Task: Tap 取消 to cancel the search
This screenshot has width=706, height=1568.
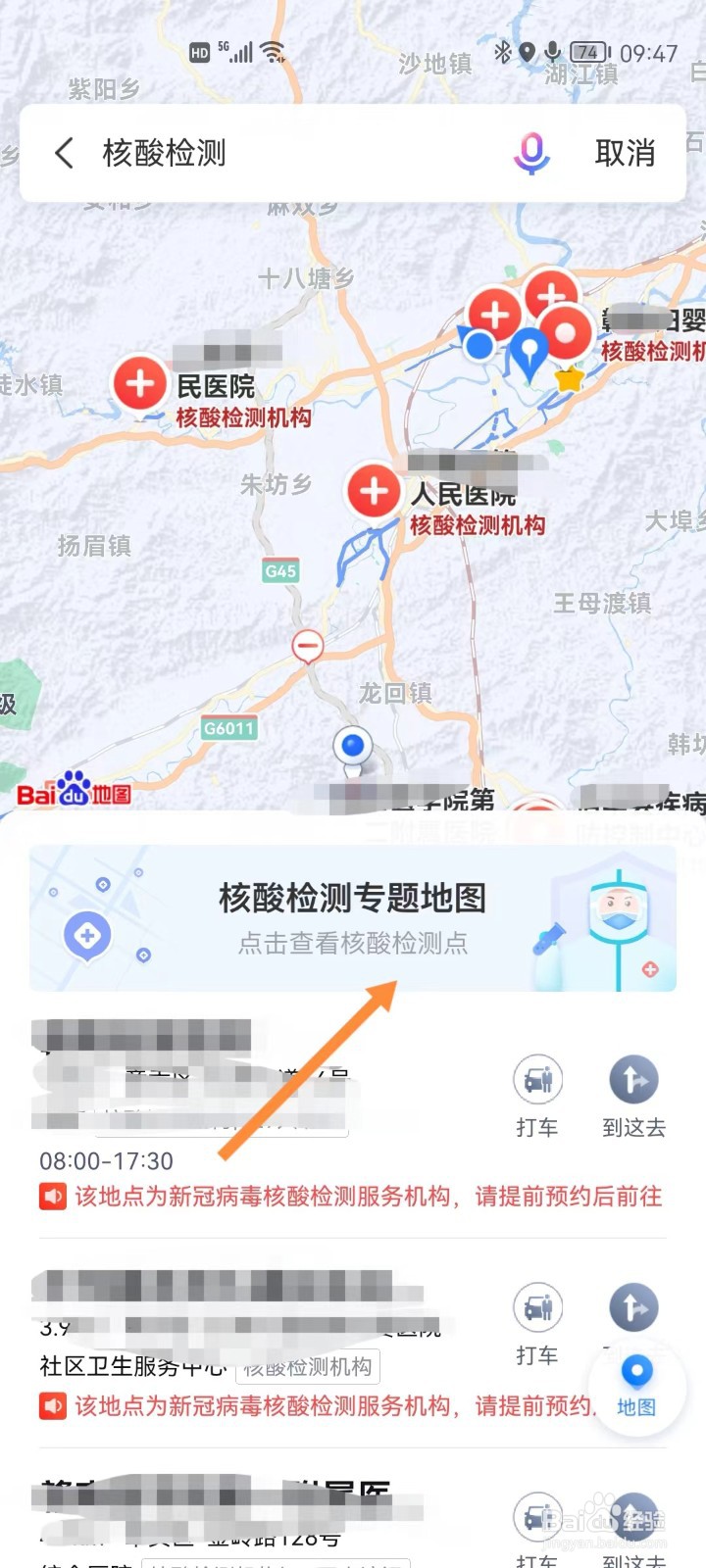Action: pos(624,154)
